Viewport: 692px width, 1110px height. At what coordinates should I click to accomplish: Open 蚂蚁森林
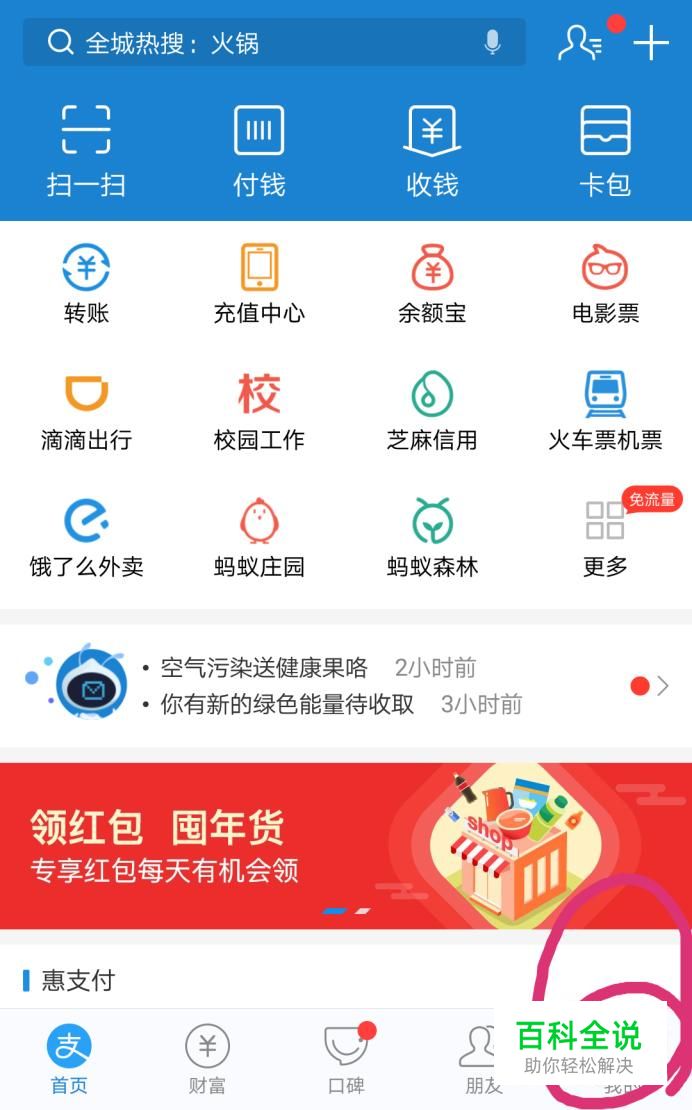[x=432, y=538]
